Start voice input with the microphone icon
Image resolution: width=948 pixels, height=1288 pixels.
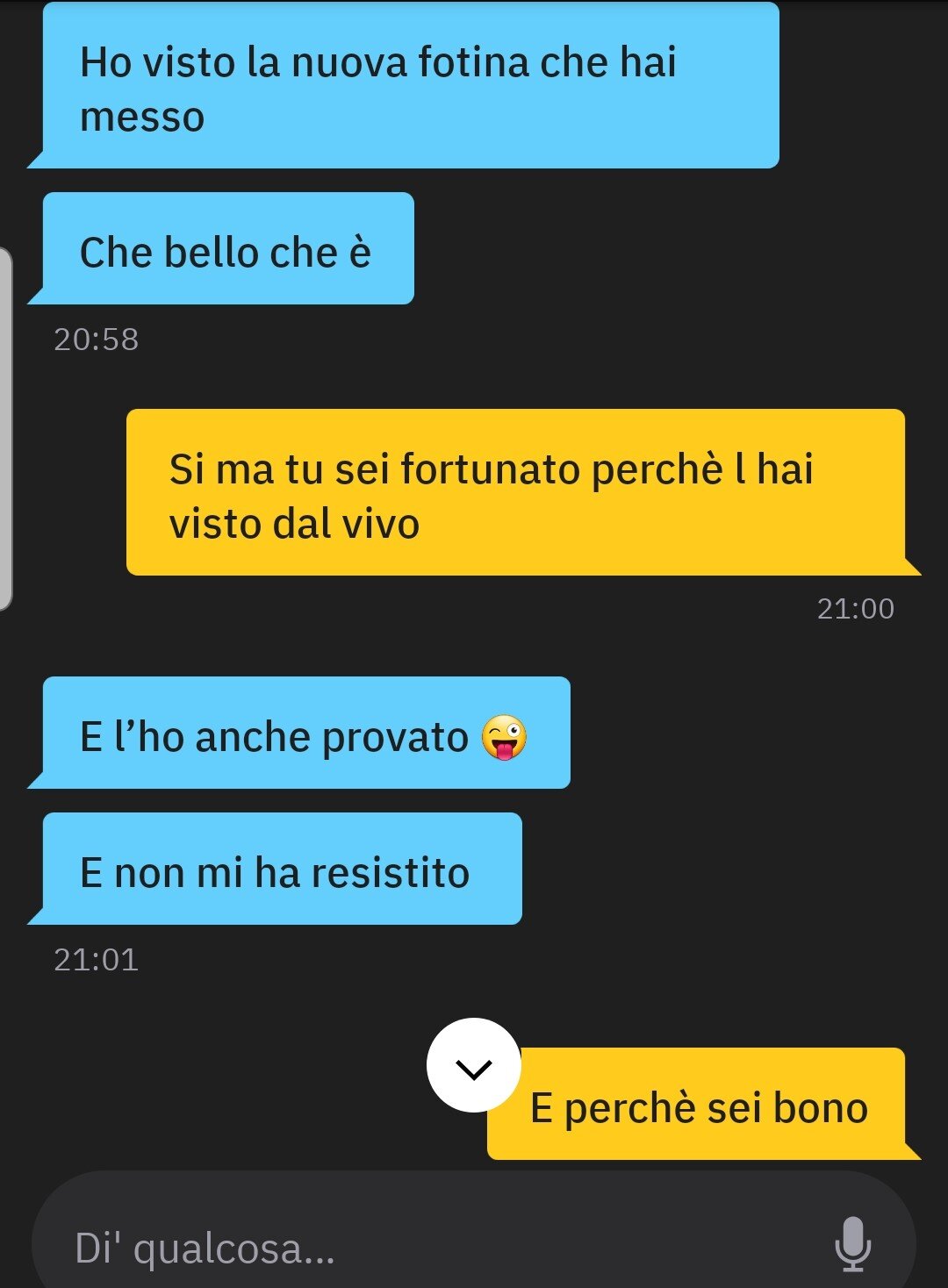tap(851, 1243)
